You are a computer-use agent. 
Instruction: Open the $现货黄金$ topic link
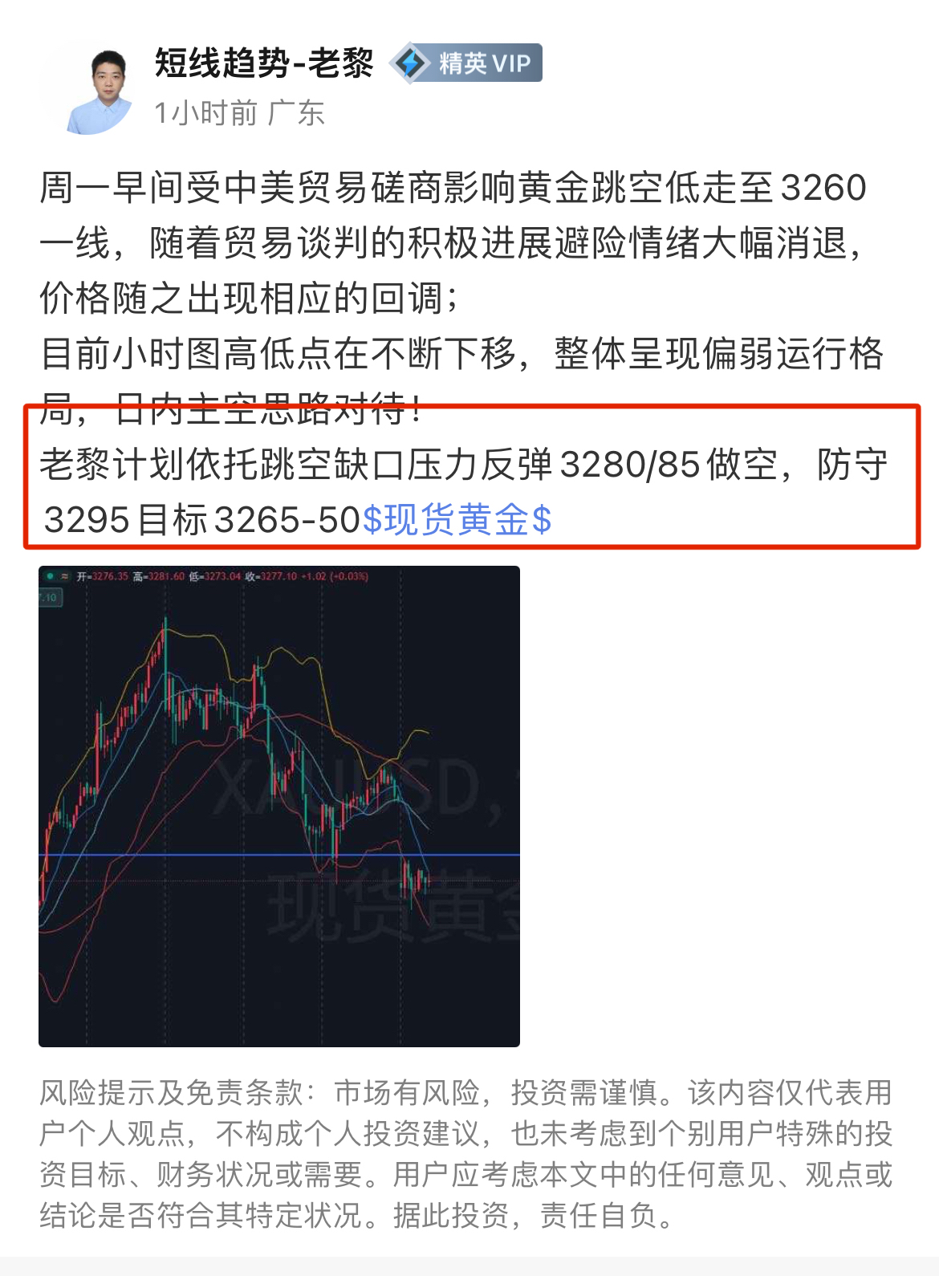point(457,520)
